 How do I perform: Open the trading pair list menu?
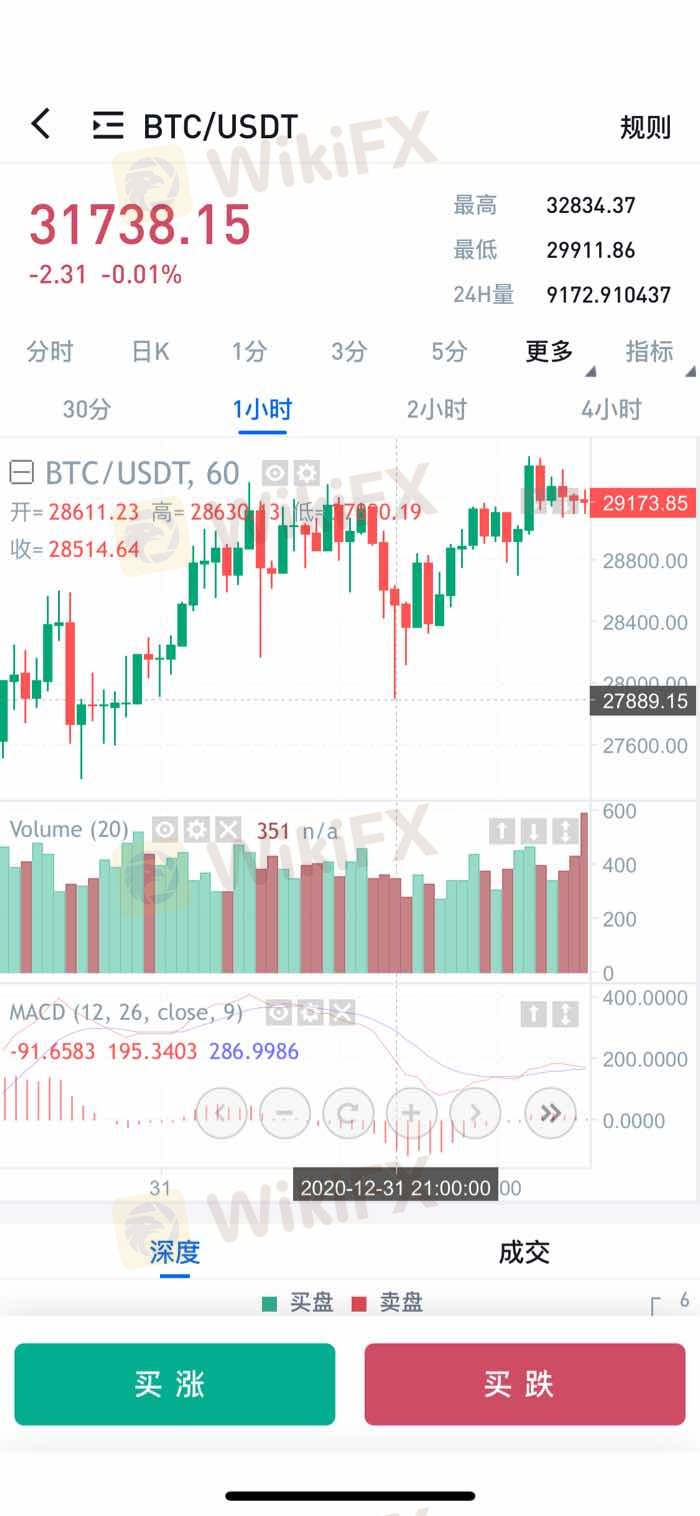[108, 125]
